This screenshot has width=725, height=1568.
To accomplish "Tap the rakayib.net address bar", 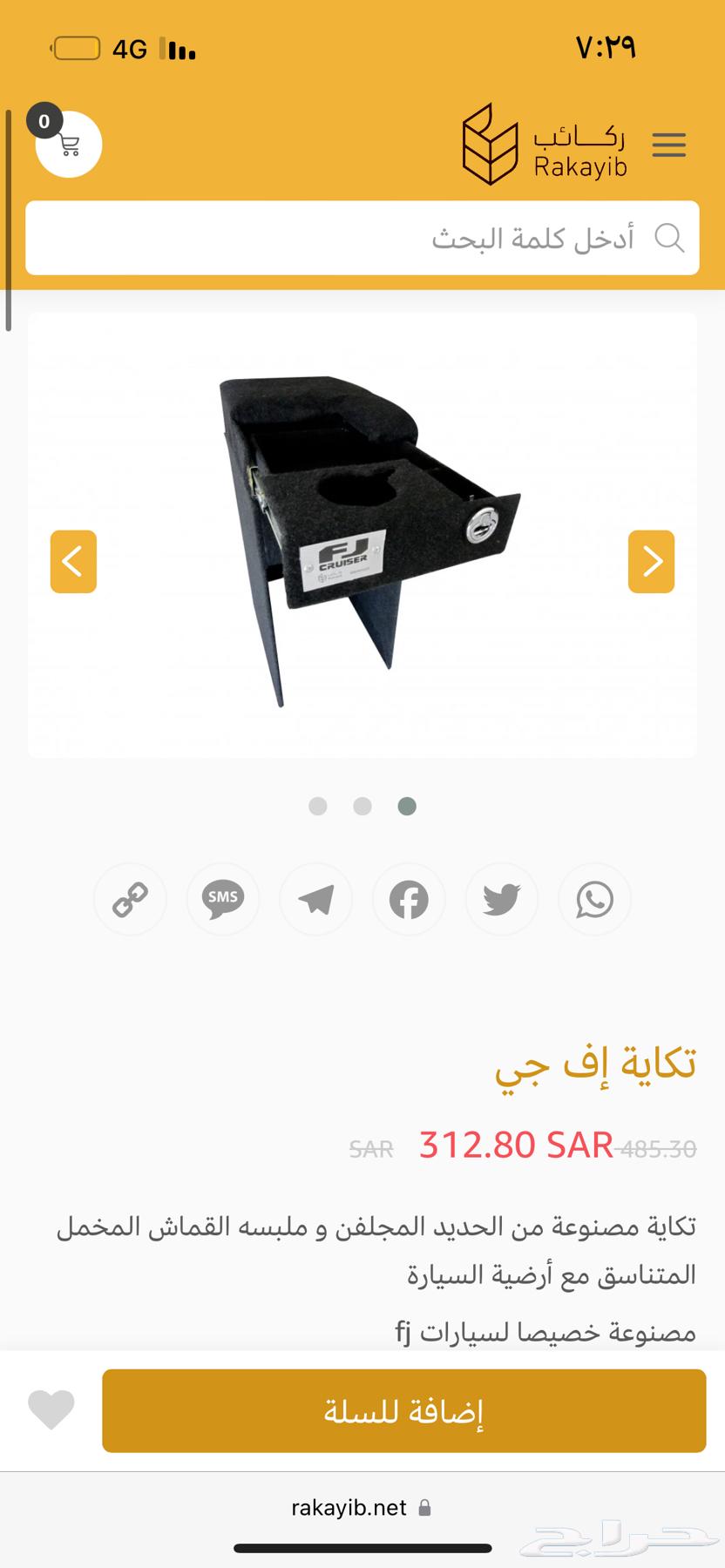I will pos(361,1508).
